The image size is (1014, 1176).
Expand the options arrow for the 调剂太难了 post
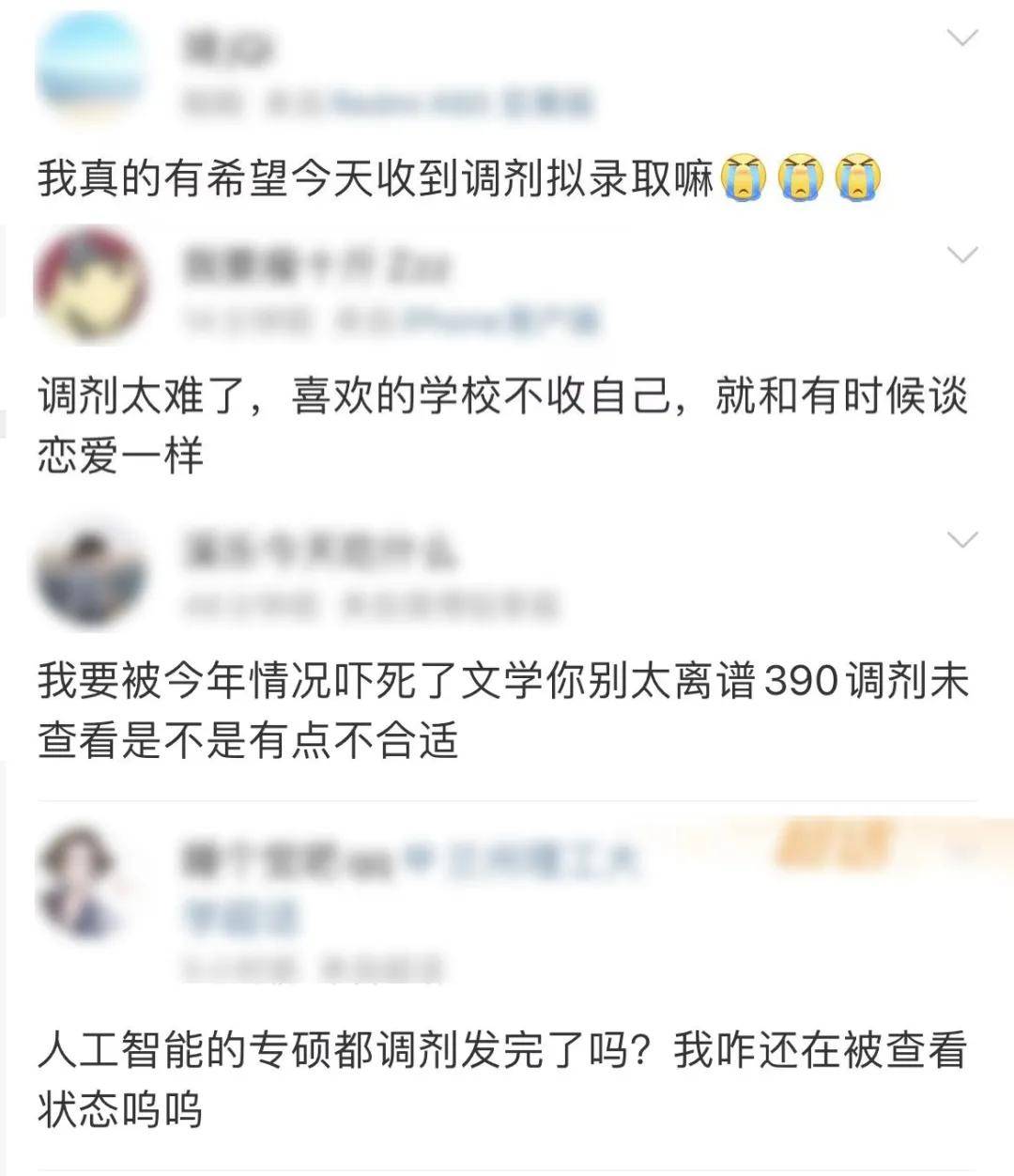(x=963, y=255)
